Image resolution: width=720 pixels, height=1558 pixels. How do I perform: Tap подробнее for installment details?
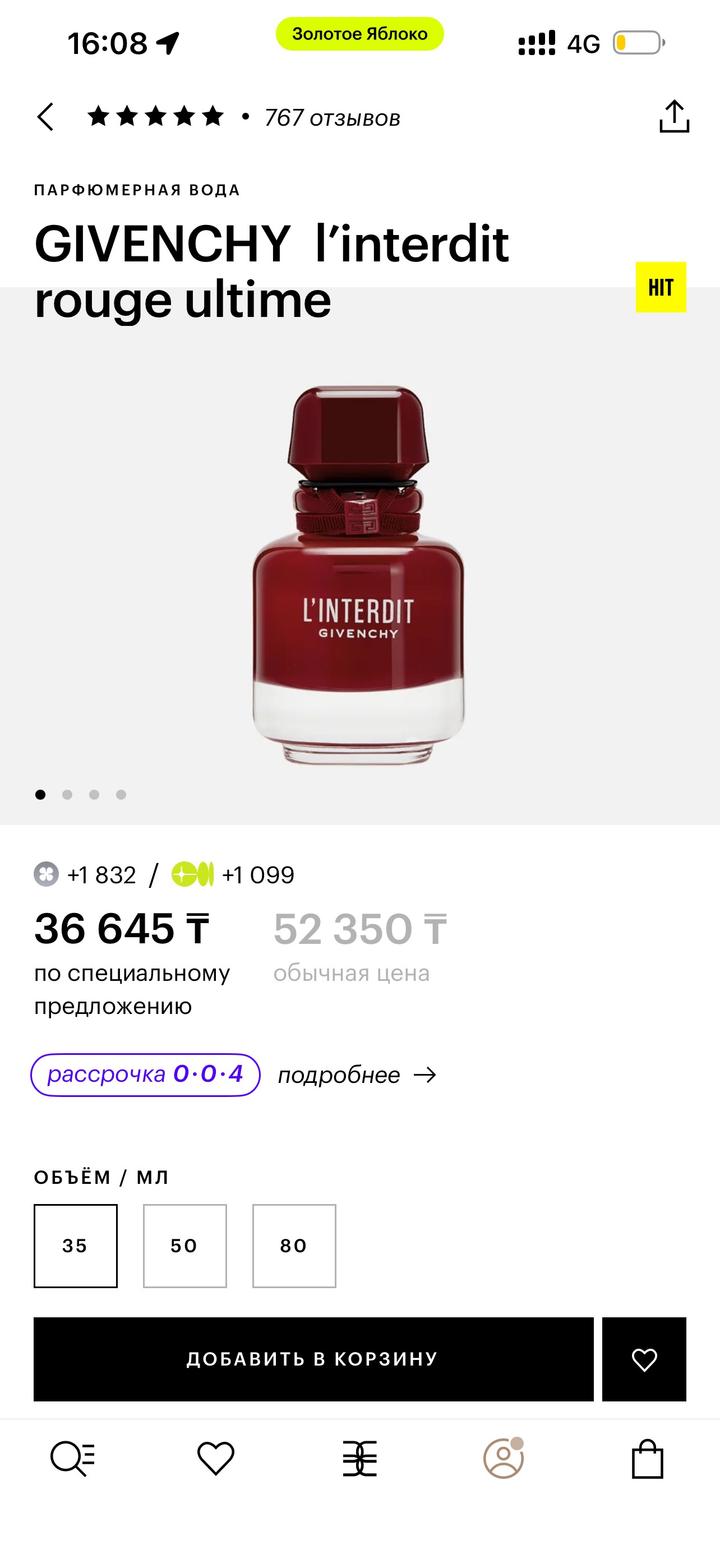click(357, 1075)
